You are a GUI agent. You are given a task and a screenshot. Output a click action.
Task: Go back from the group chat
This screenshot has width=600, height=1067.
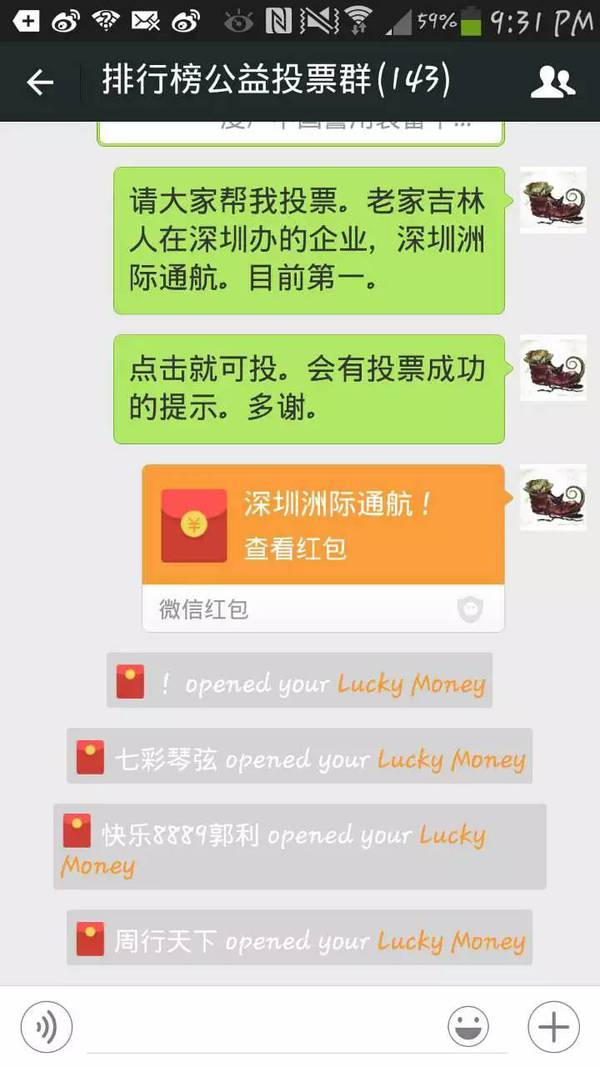[40, 82]
